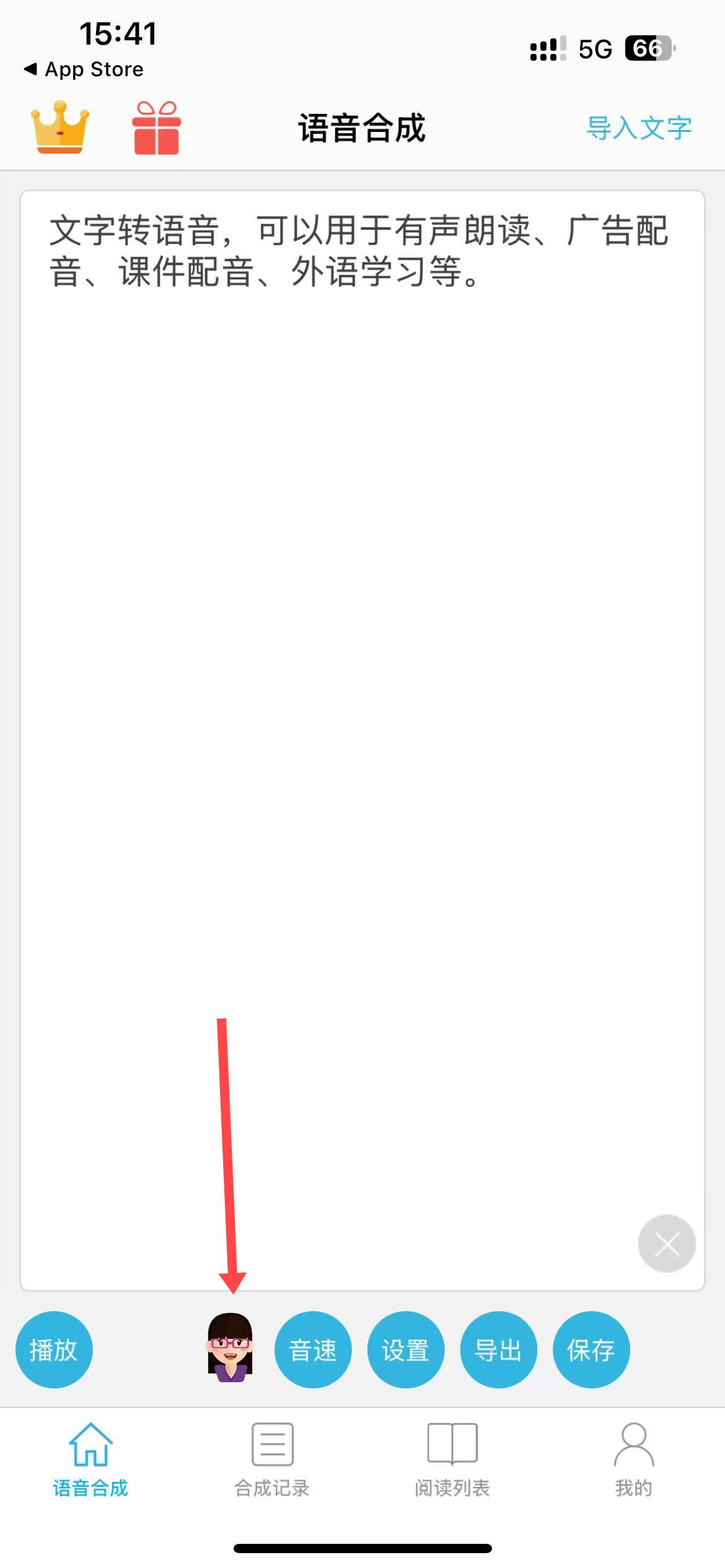Open the red gift box icon
Image resolution: width=725 pixels, height=1568 pixels.
[x=156, y=128]
